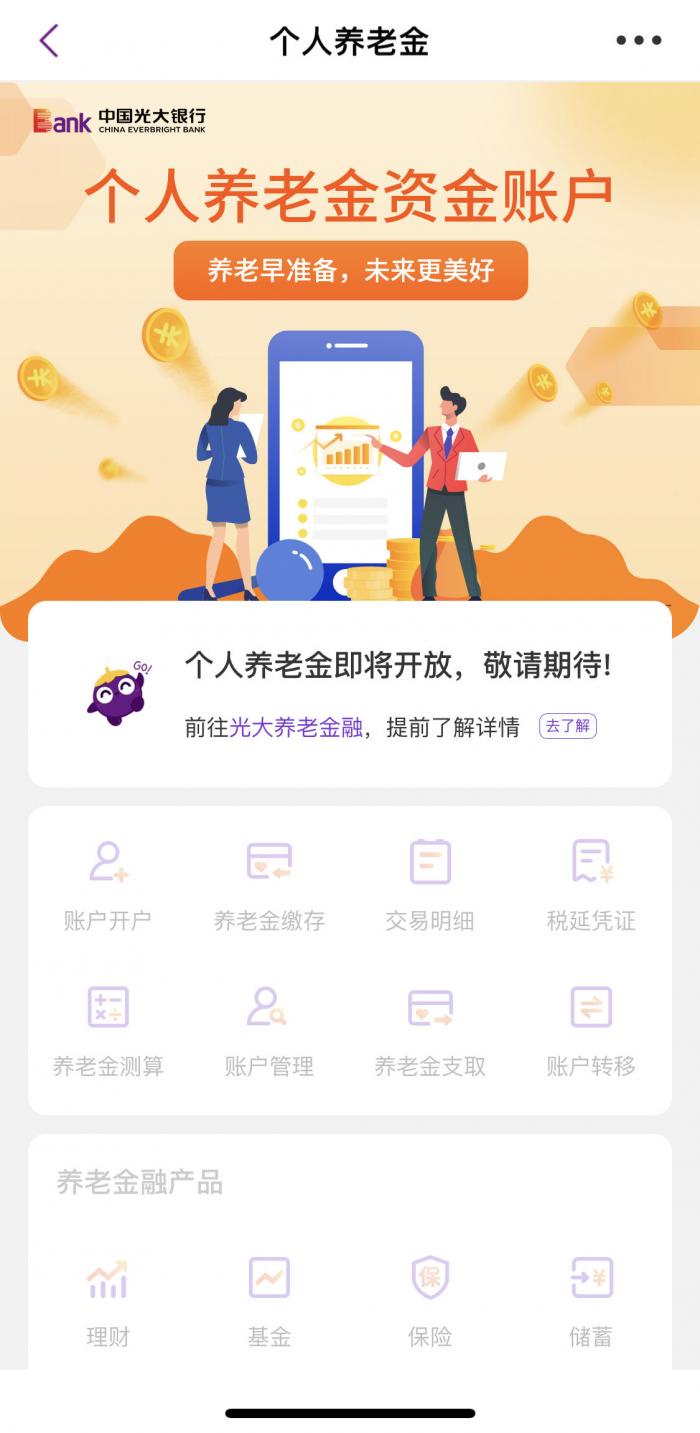Go to 账户管理 account management
700x1433 pixels.
point(269,1028)
